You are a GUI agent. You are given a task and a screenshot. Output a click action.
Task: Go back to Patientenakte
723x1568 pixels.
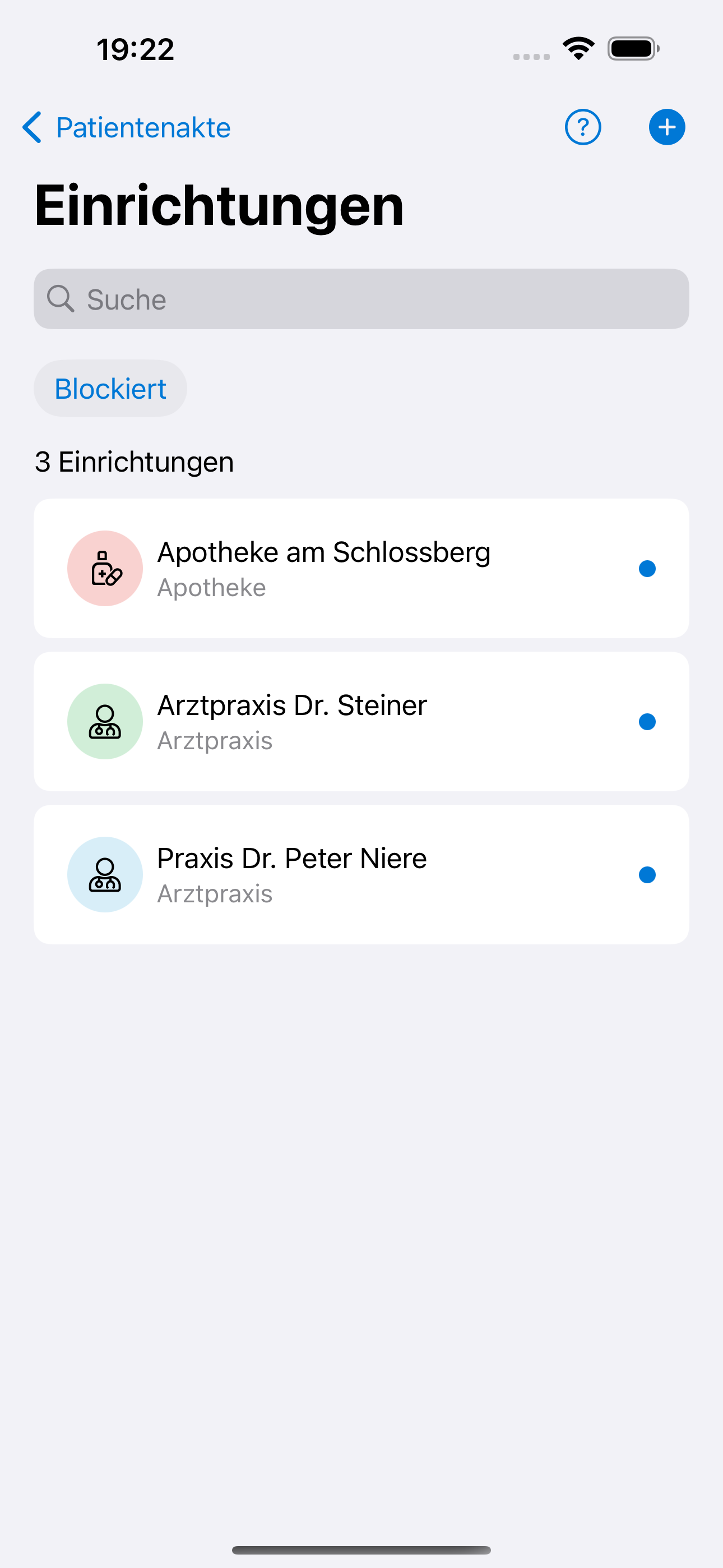coord(127,128)
